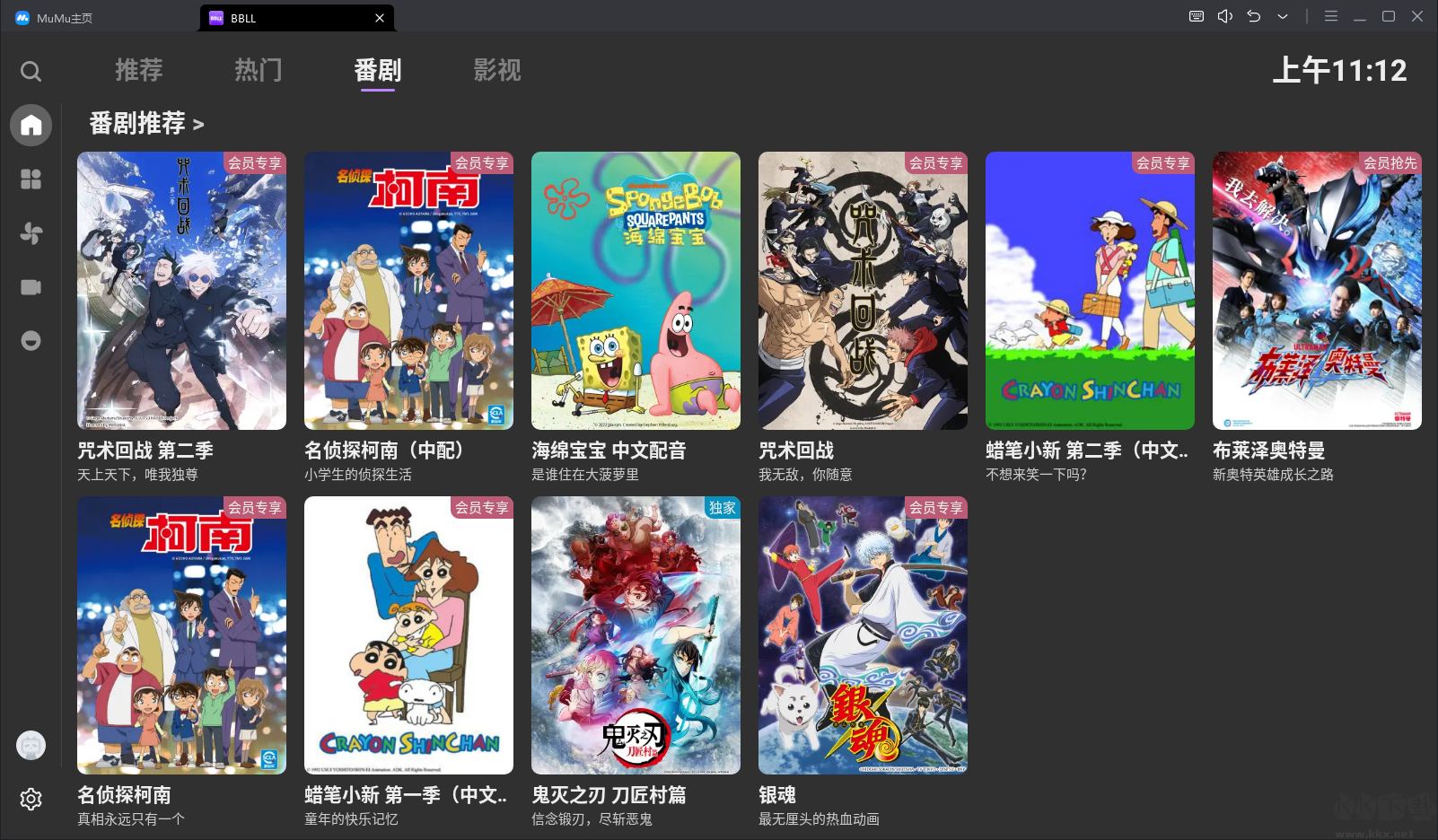This screenshot has height=840, width=1438.
Task: Open 海绵宝宝 中文配音 card
Action: pyautogui.click(x=636, y=291)
